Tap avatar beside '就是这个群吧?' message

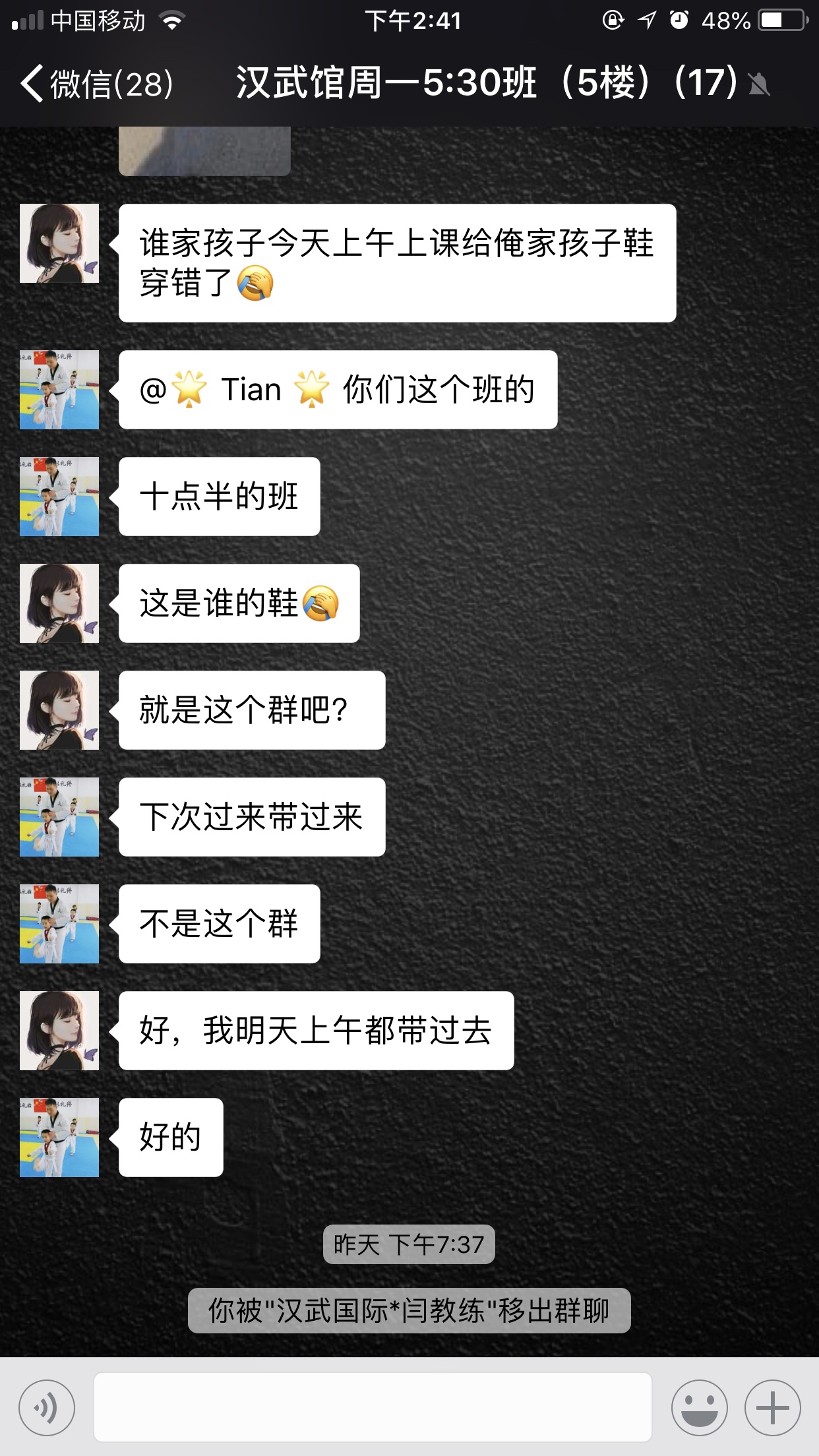point(59,710)
